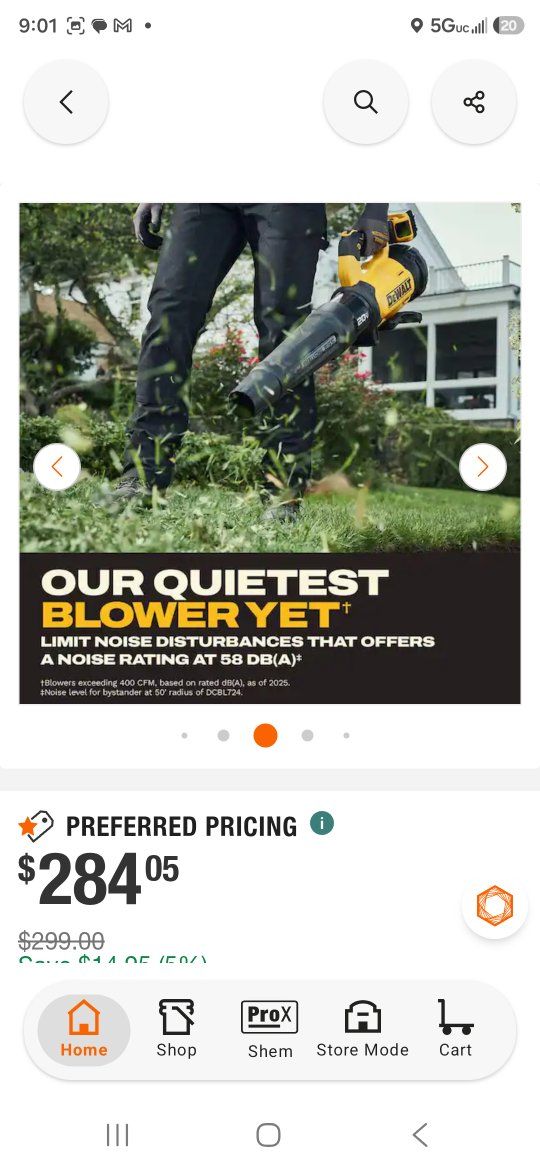Open recent apps from the navigation bar
The width and height of the screenshot is (540, 1170).
coord(117,1135)
